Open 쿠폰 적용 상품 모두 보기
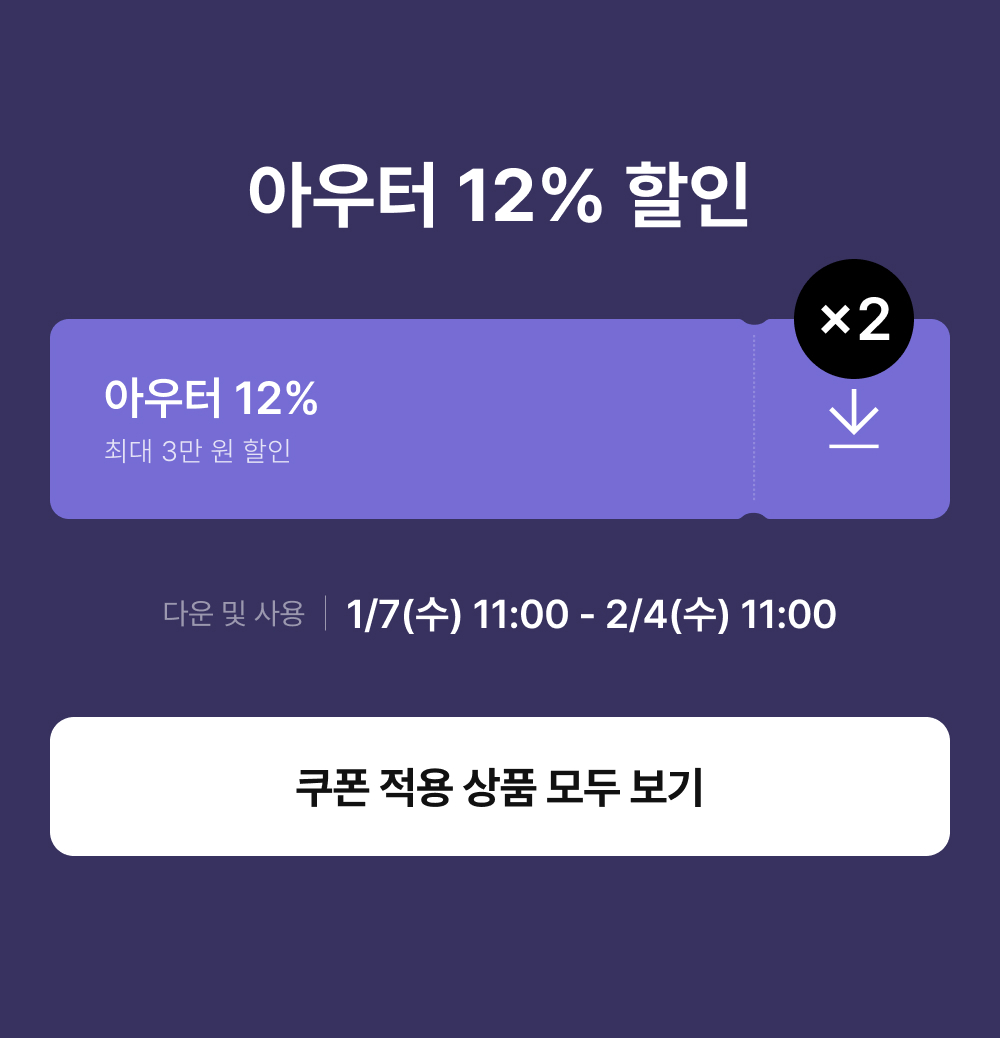 pos(500,786)
